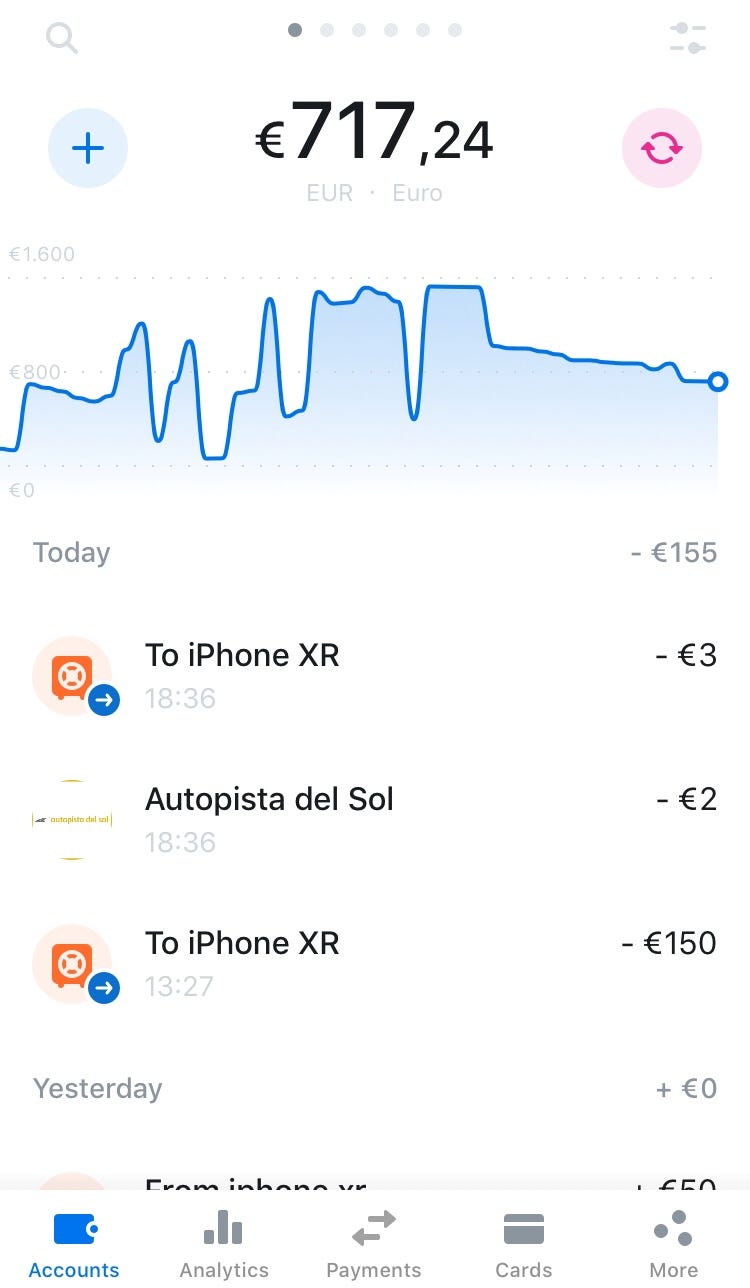
Task: Open the search magnifier icon
Action: pos(62,38)
